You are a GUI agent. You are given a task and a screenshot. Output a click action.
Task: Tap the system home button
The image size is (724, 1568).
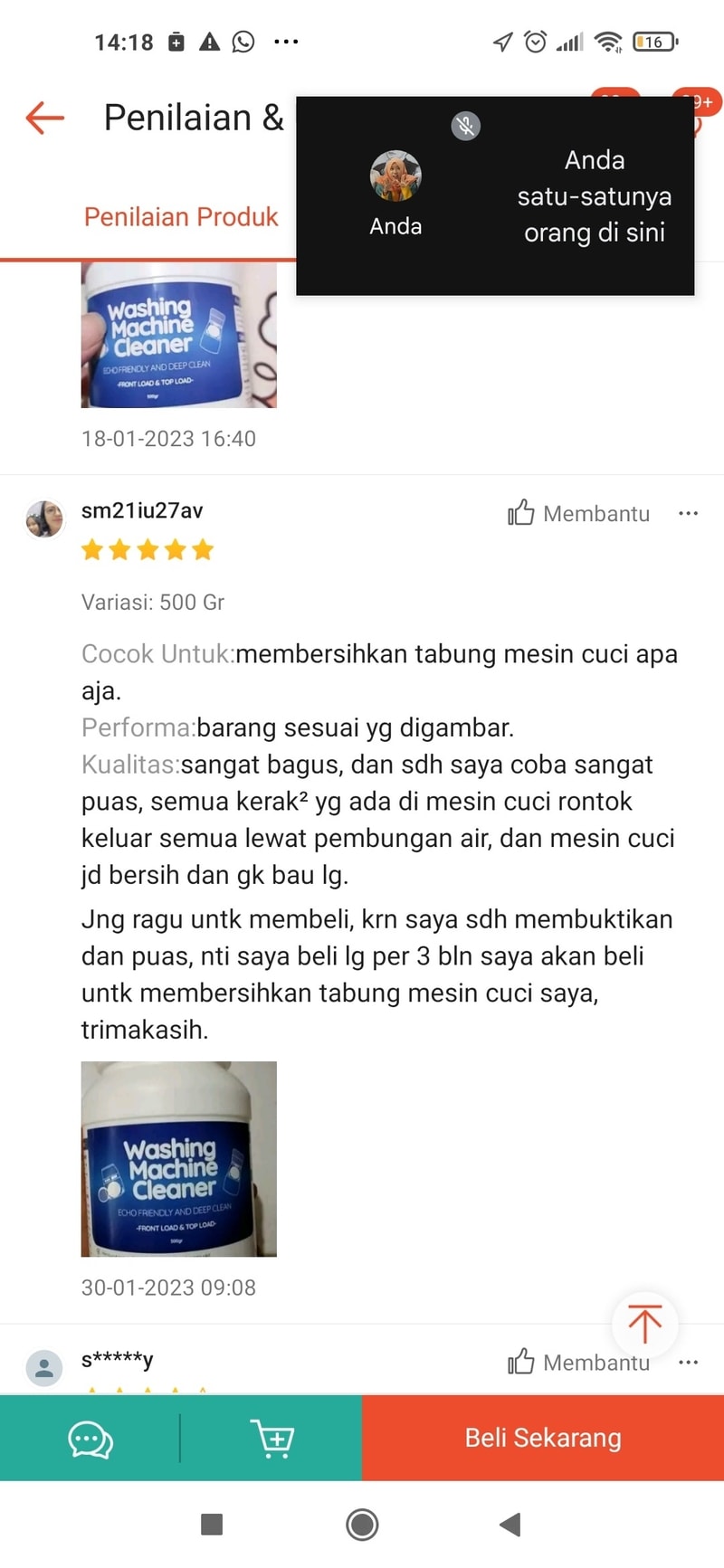[362, 1525]
